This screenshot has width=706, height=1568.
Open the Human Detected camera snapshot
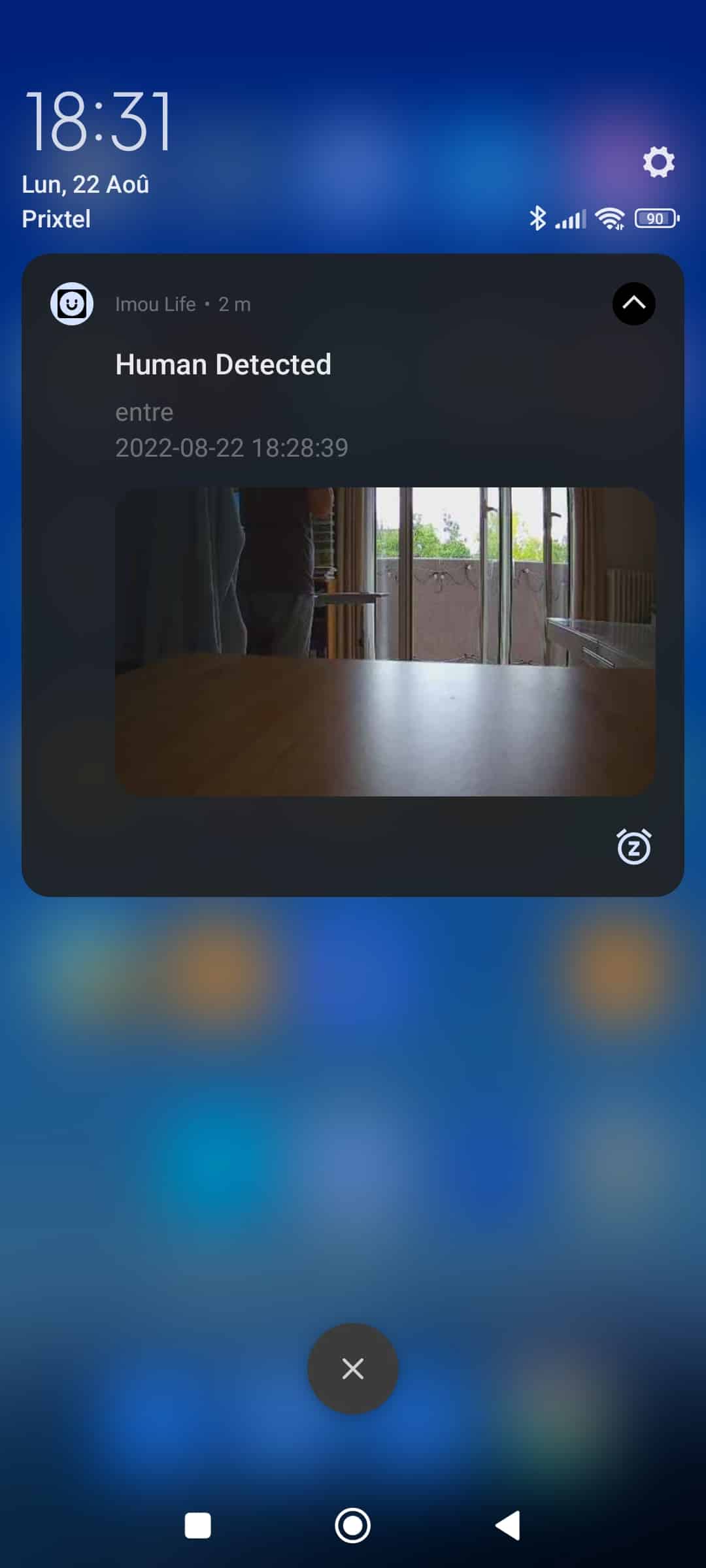385,642
